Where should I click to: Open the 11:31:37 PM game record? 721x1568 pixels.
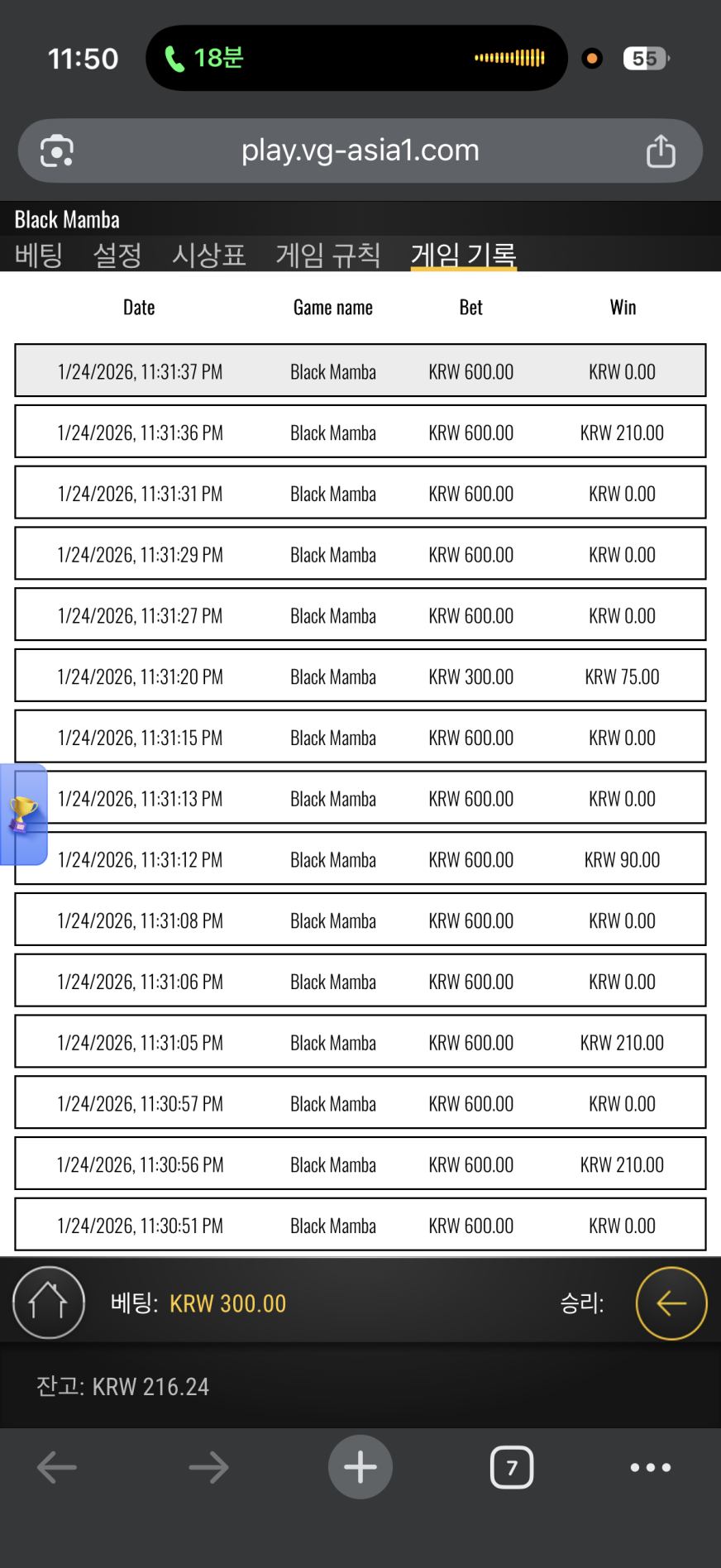click(x=360, y=371)
